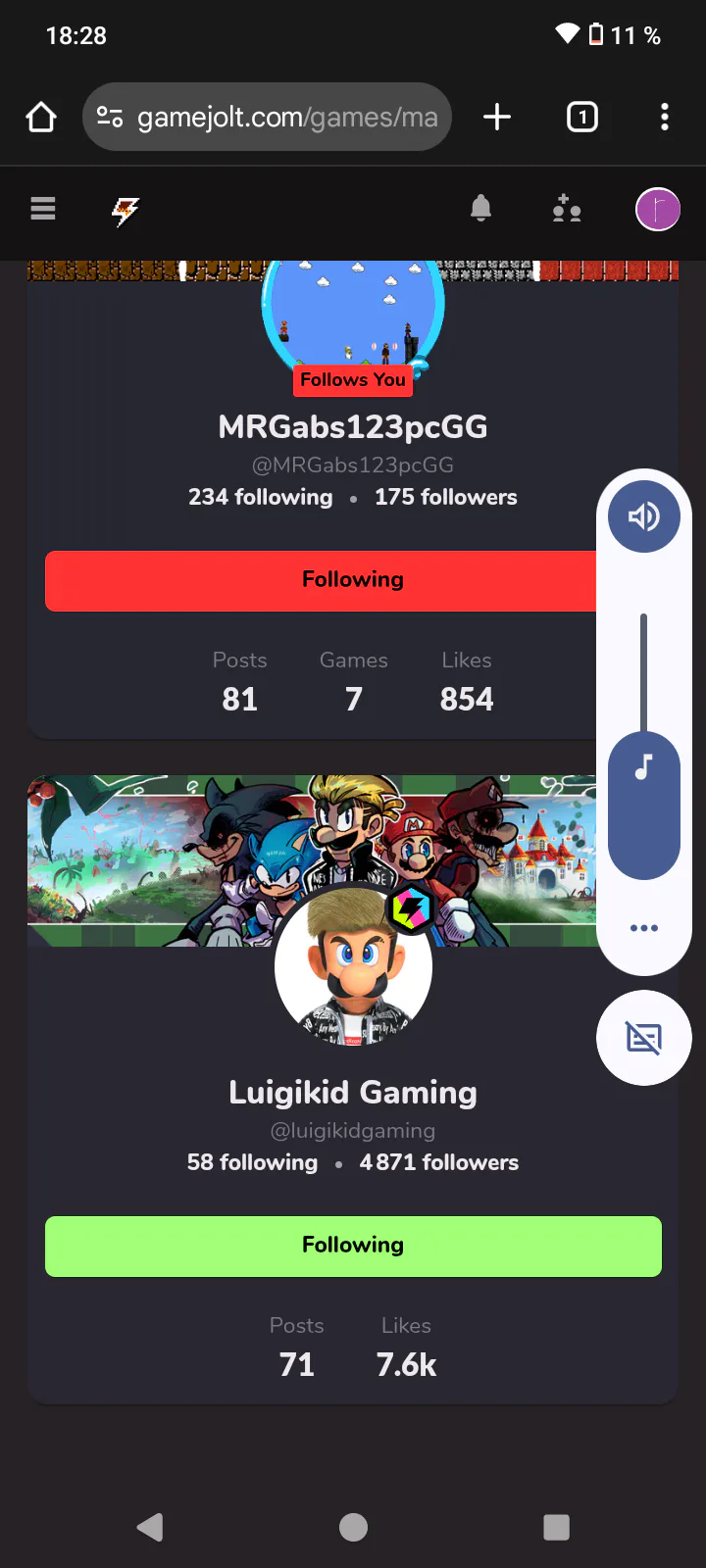The height and width of the screenshot is (1568, 706).
Task: Open my account avatar menu
Action: [658, 209]
